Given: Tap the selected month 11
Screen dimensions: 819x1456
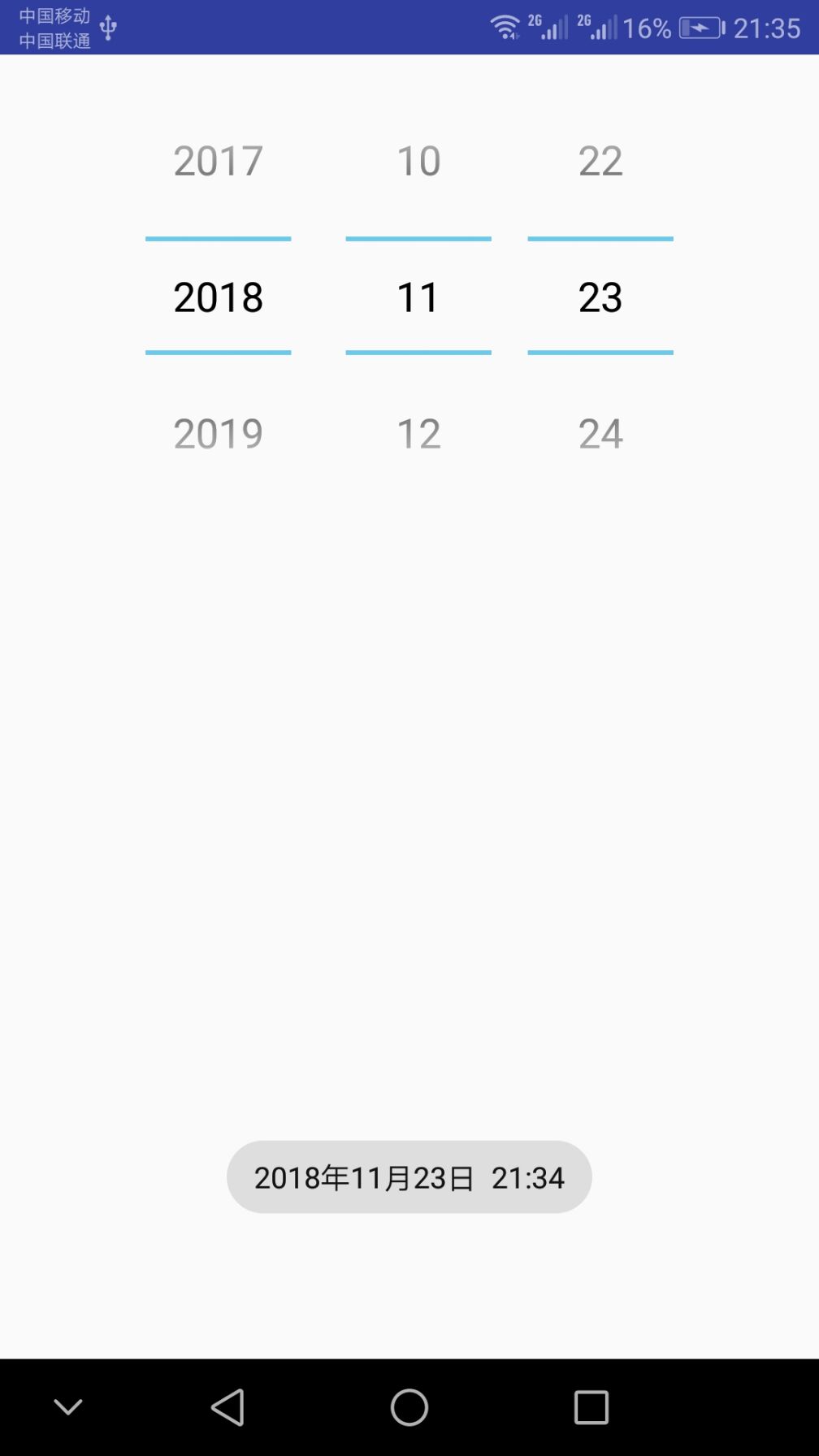Looking at the screenshot, I should [418, 297].
